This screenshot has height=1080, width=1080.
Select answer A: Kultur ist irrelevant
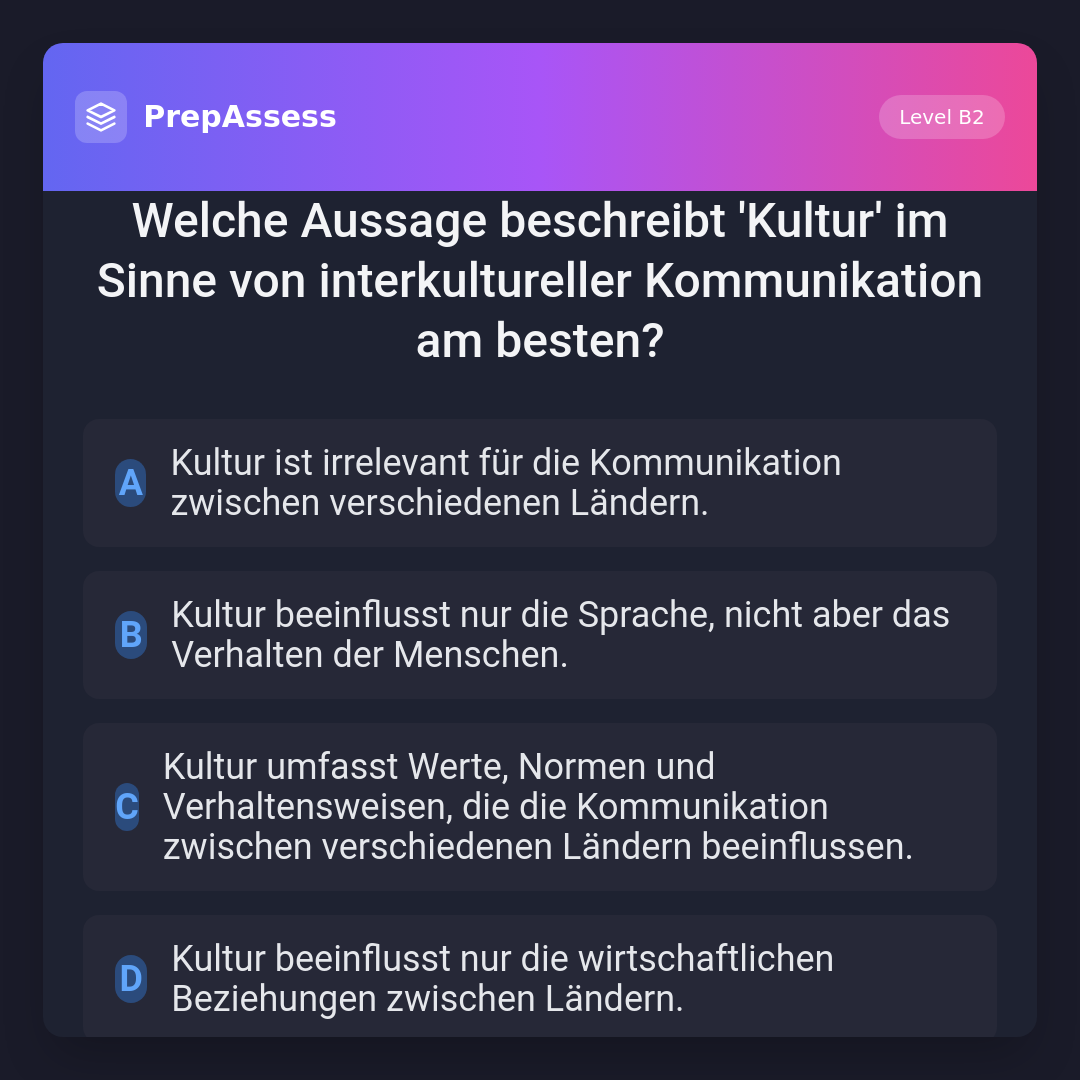[x=539, y=483]
